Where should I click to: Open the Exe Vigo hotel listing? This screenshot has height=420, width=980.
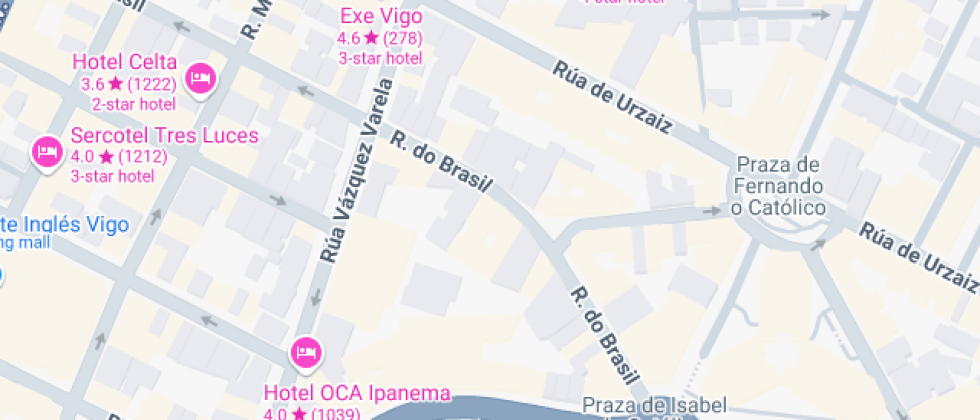coord(380,17)
